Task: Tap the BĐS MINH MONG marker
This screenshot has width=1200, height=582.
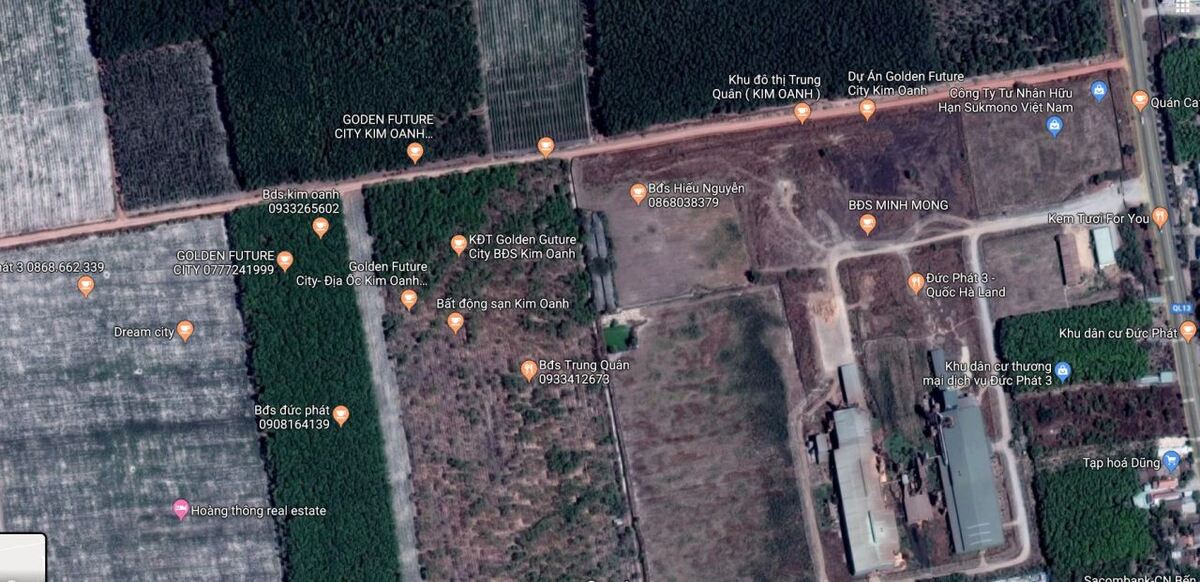Action: click(x=867, y=223)
